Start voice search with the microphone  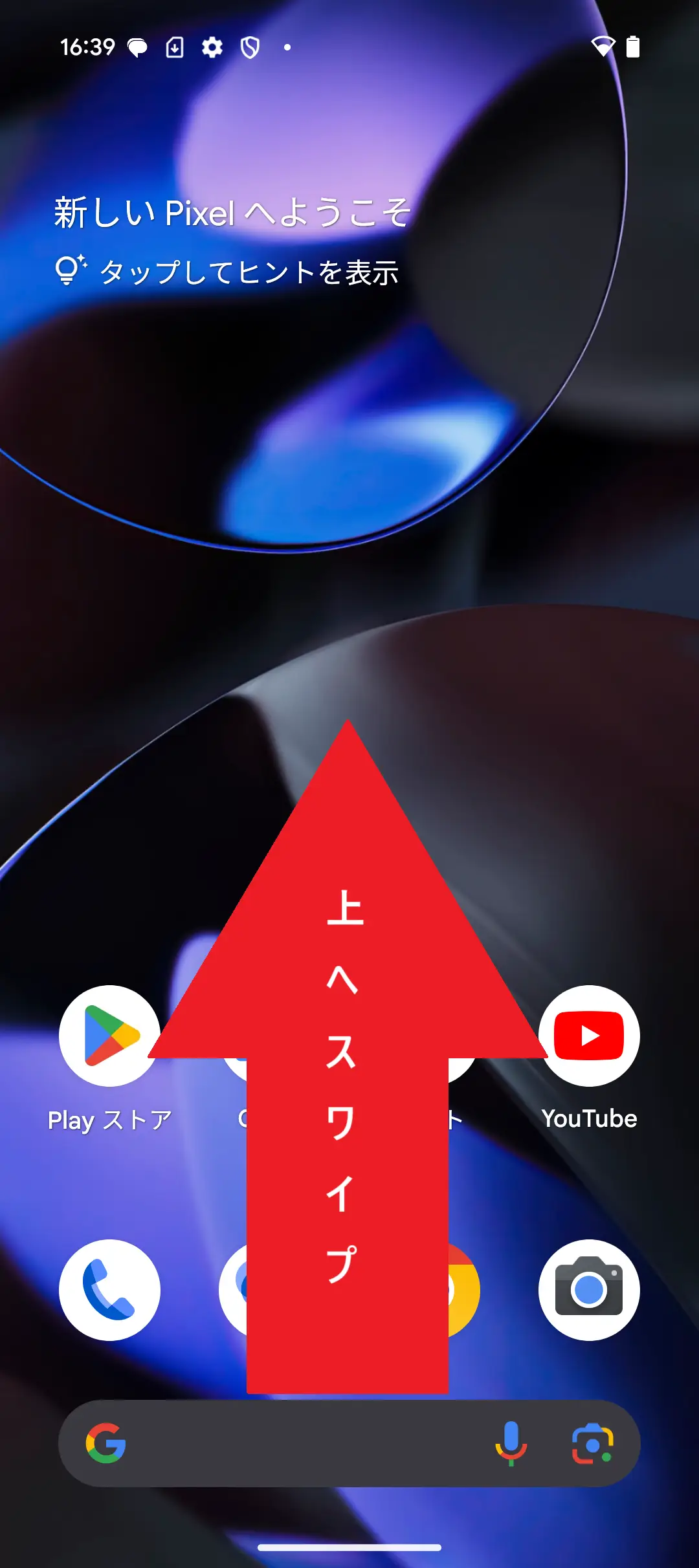click(x=511, y=1443)
